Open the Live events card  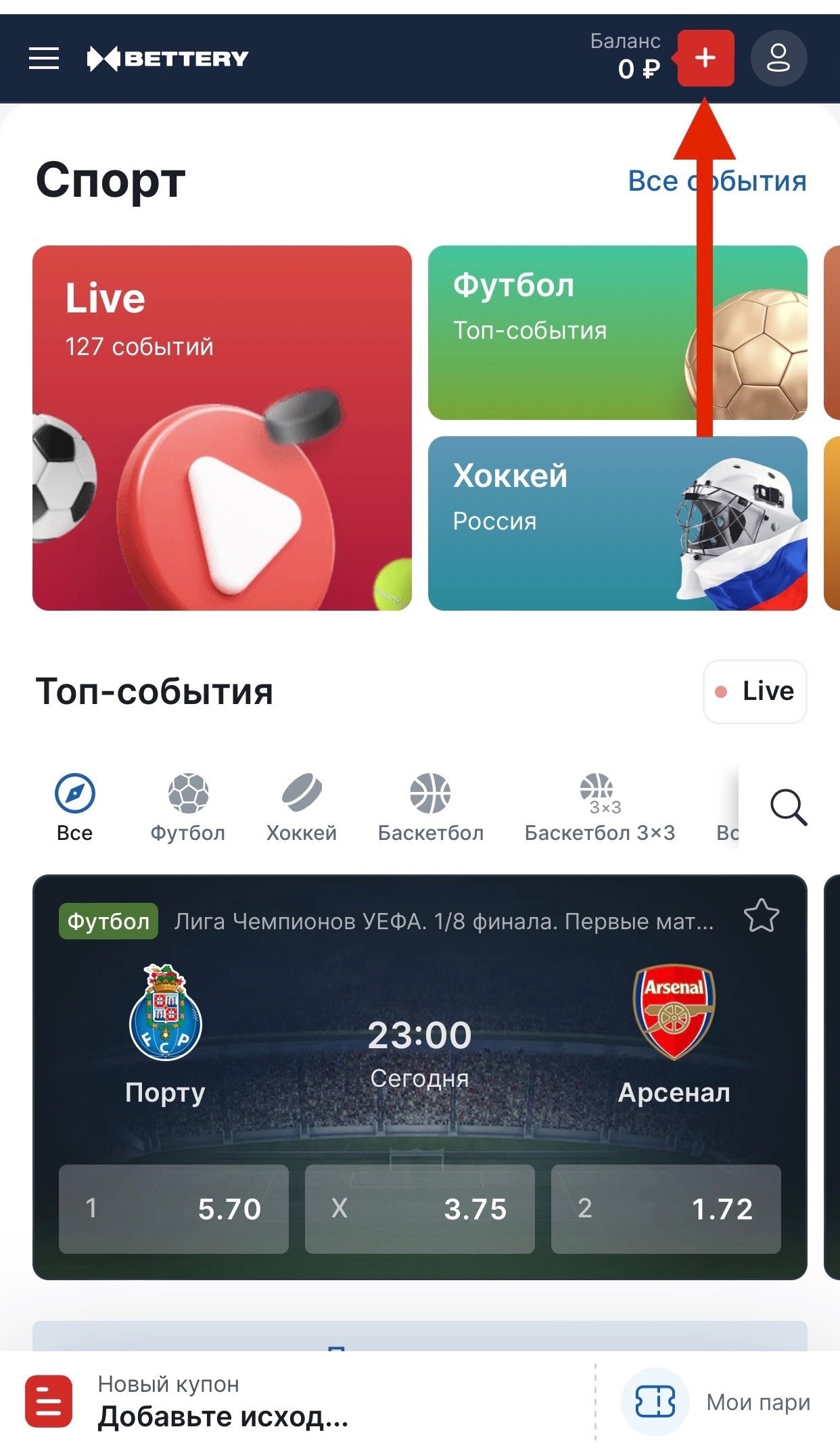coord(222,427)
